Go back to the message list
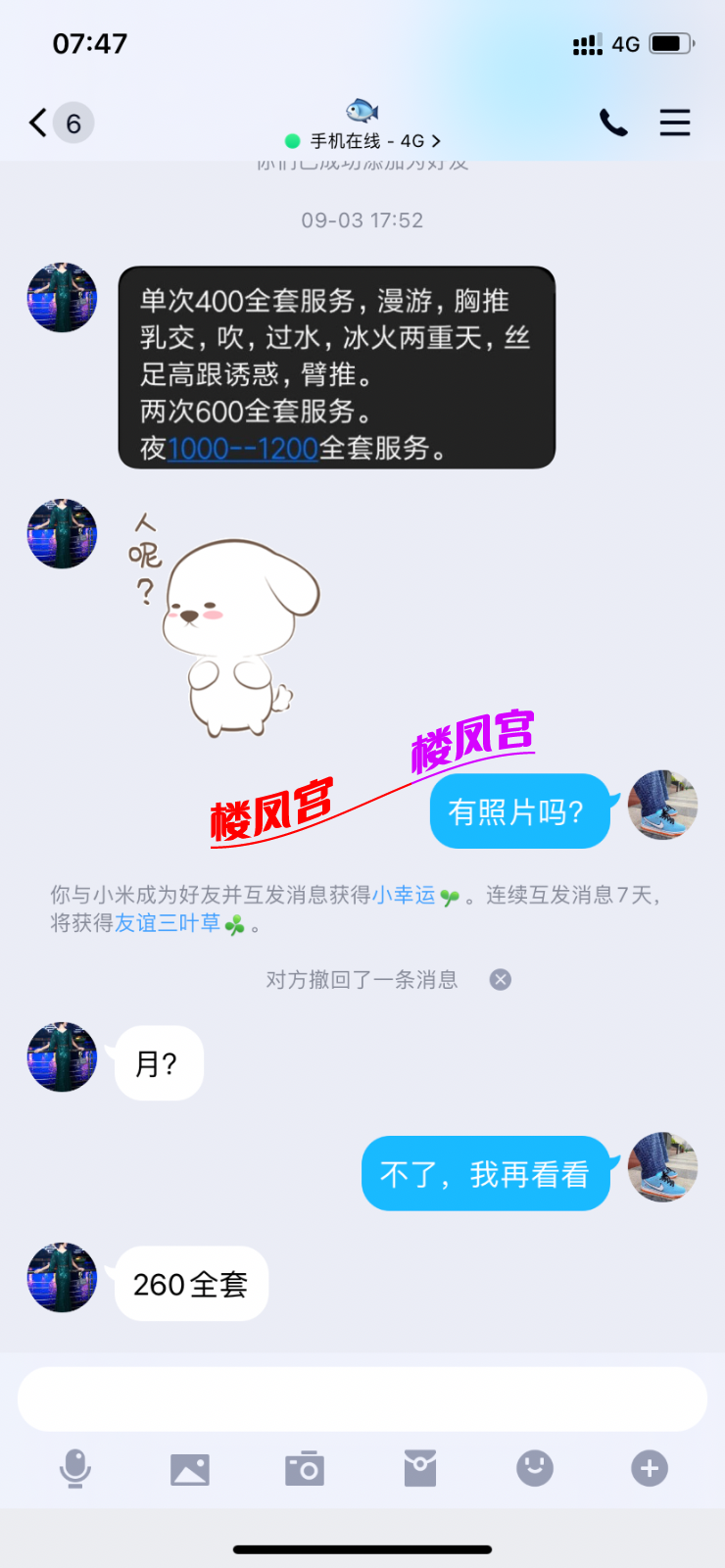The height and width of the screenshot is (1568, 725). click(39, 123)
